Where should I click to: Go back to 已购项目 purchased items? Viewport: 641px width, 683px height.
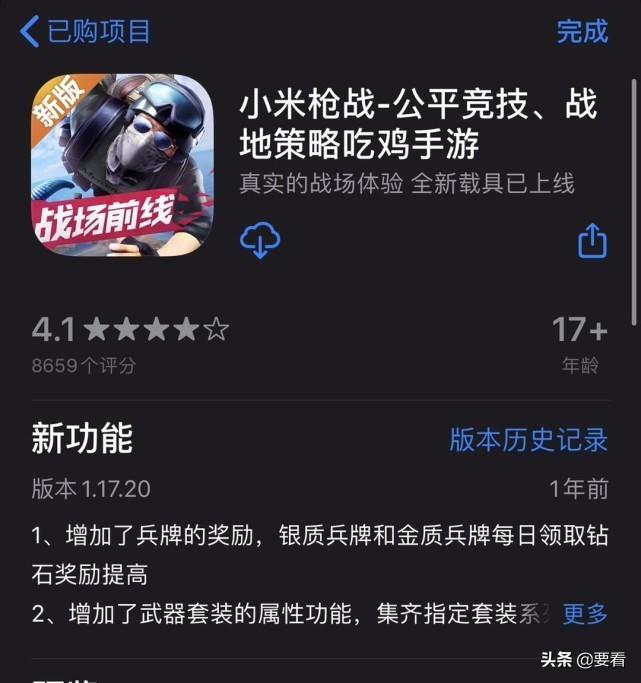85,31
